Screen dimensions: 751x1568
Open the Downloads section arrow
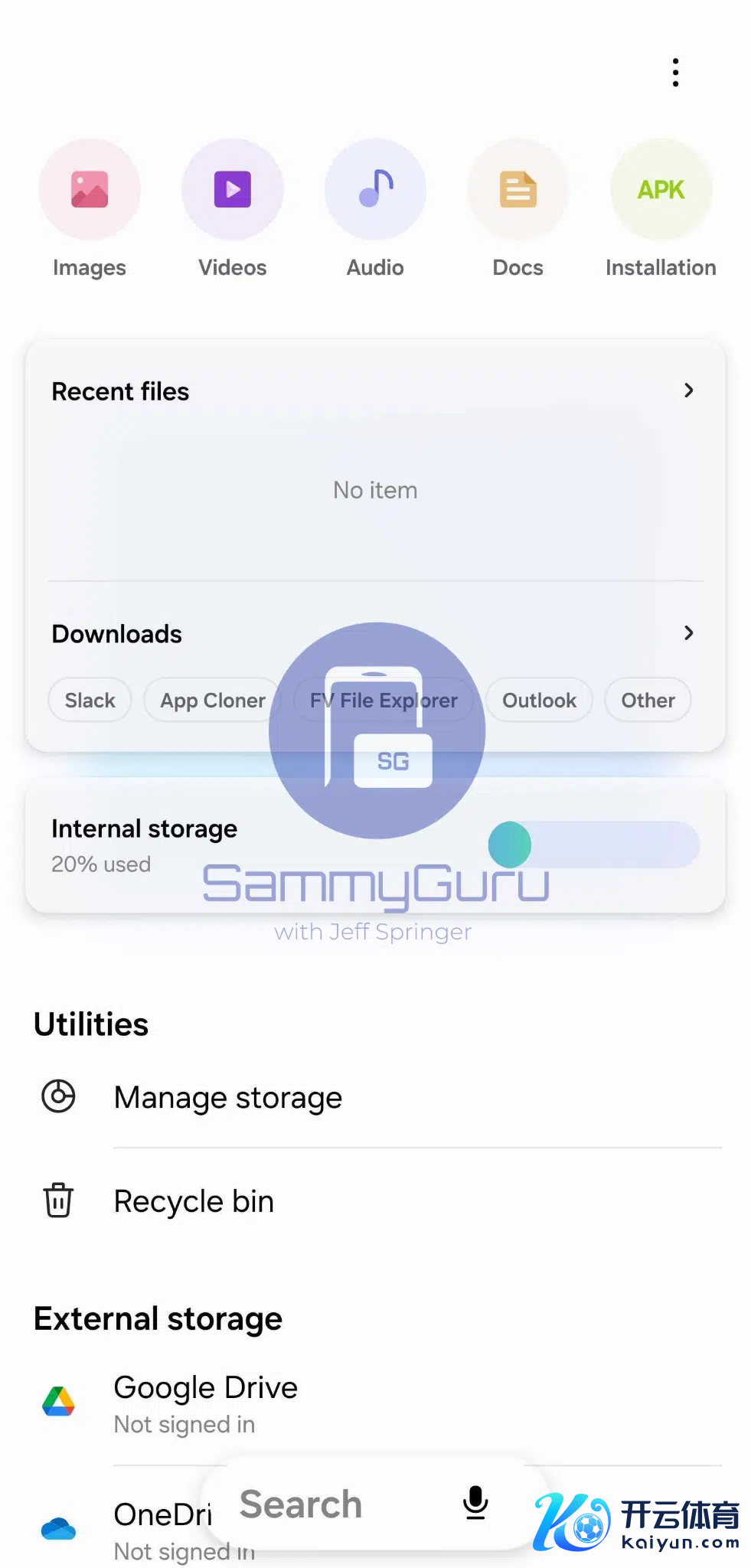[688, 633]
